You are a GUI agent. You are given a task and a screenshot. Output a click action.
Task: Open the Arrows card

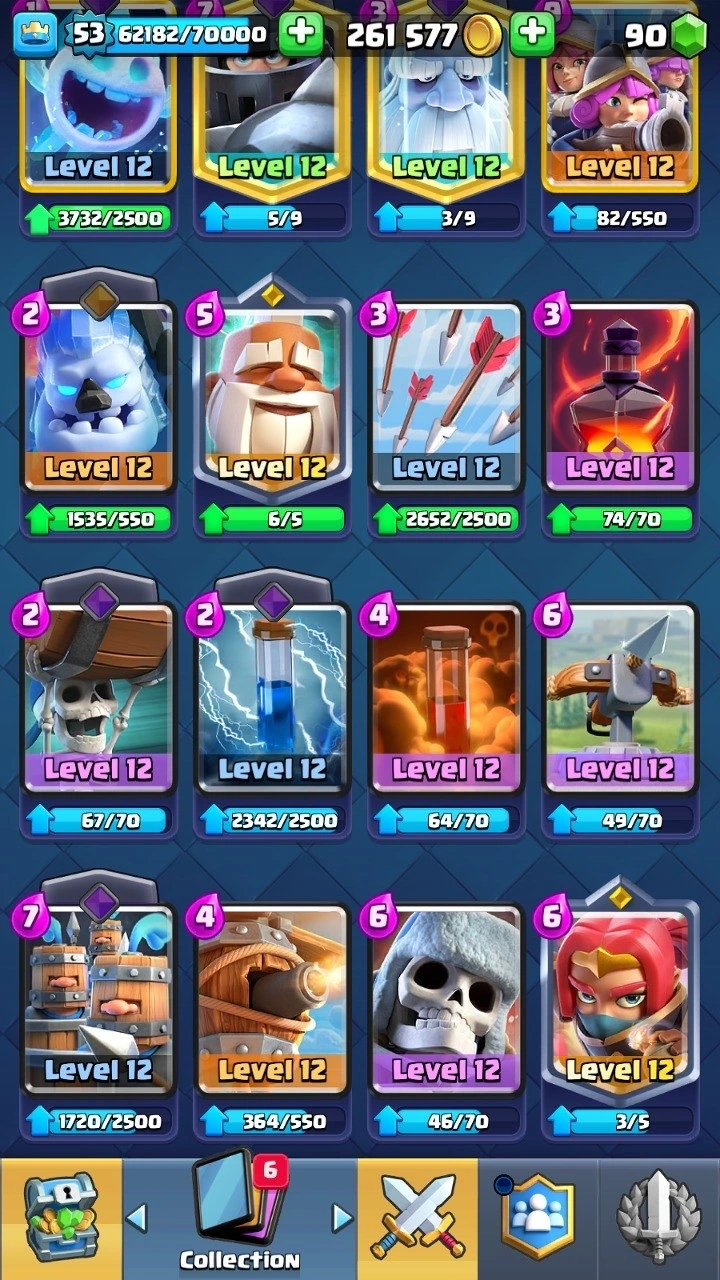[x=446, y=395]
